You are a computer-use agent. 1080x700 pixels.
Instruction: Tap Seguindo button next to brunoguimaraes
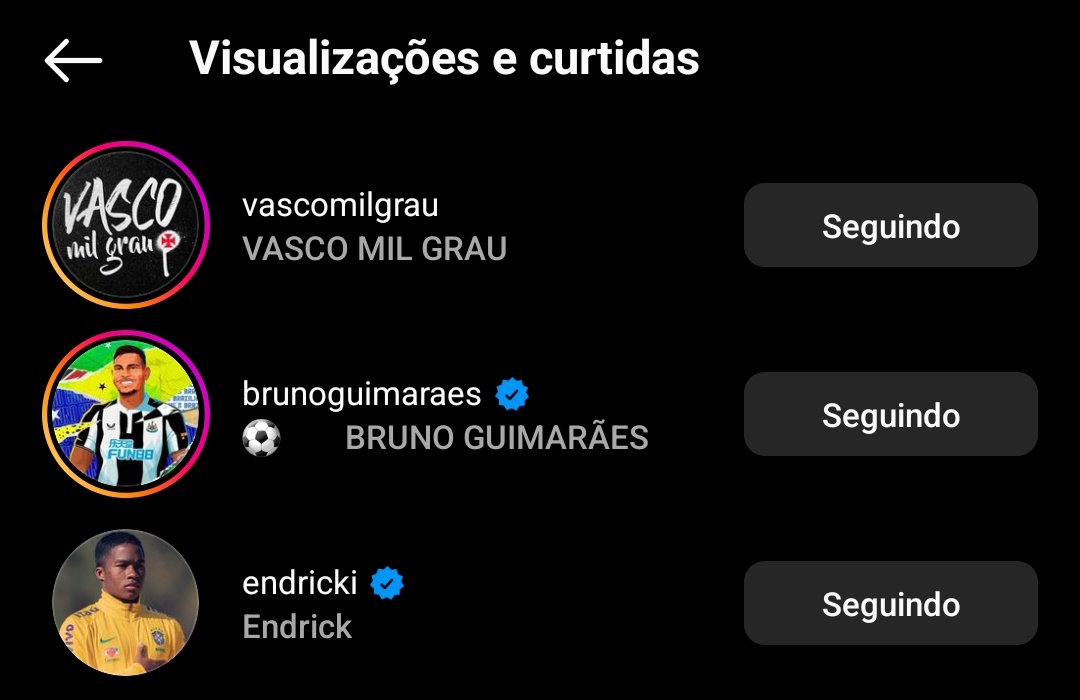[890, 415]
